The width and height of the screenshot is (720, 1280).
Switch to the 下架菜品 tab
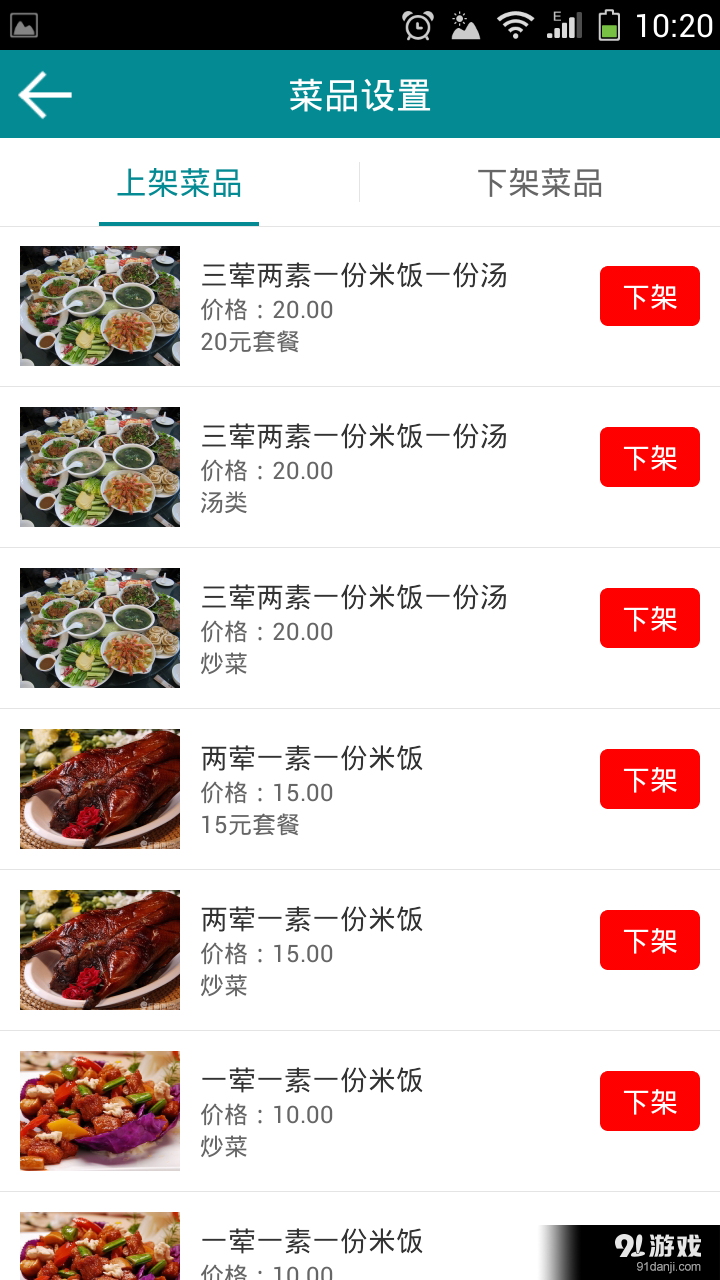(540, 182)
